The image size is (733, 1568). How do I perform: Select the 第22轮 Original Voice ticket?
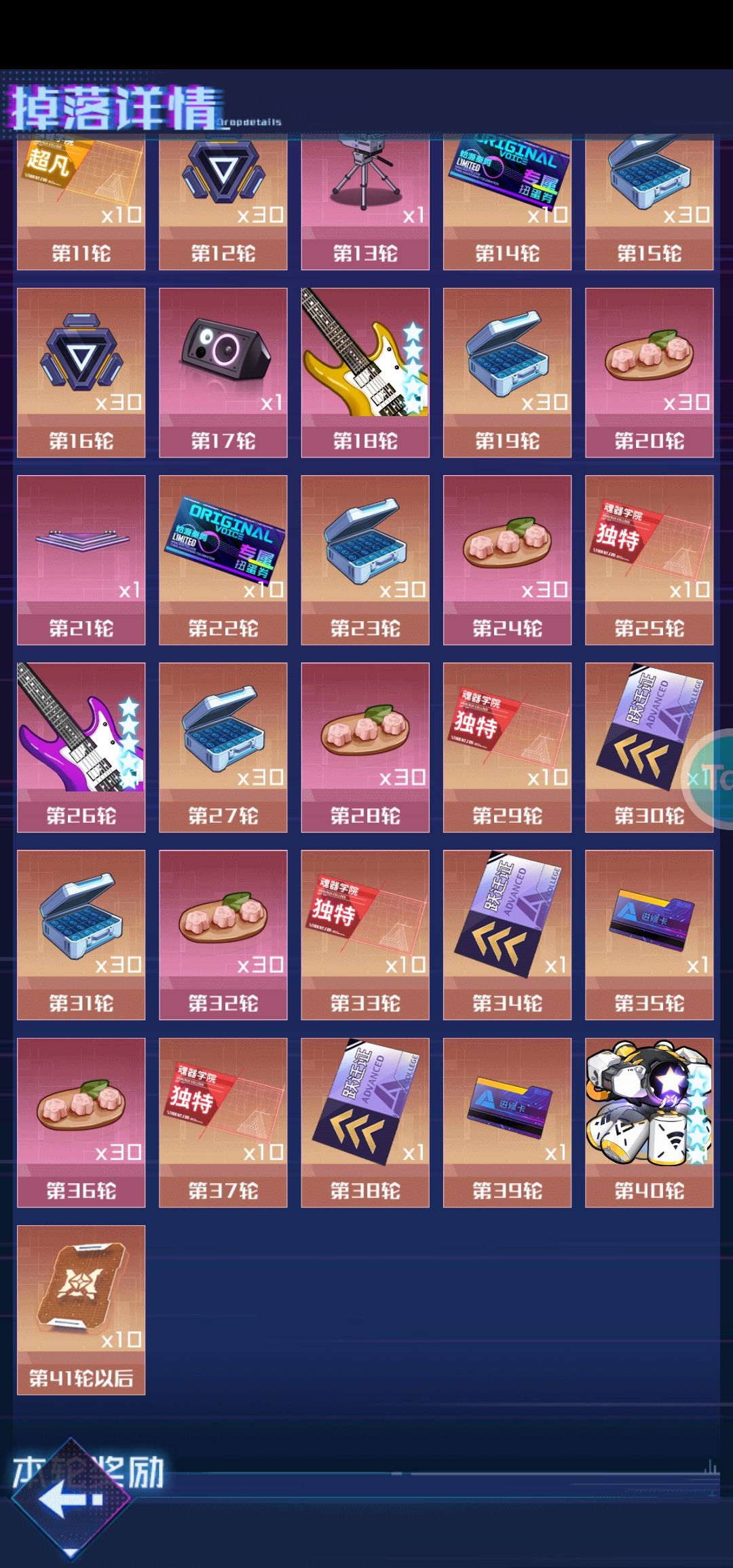tap(223, 559)
